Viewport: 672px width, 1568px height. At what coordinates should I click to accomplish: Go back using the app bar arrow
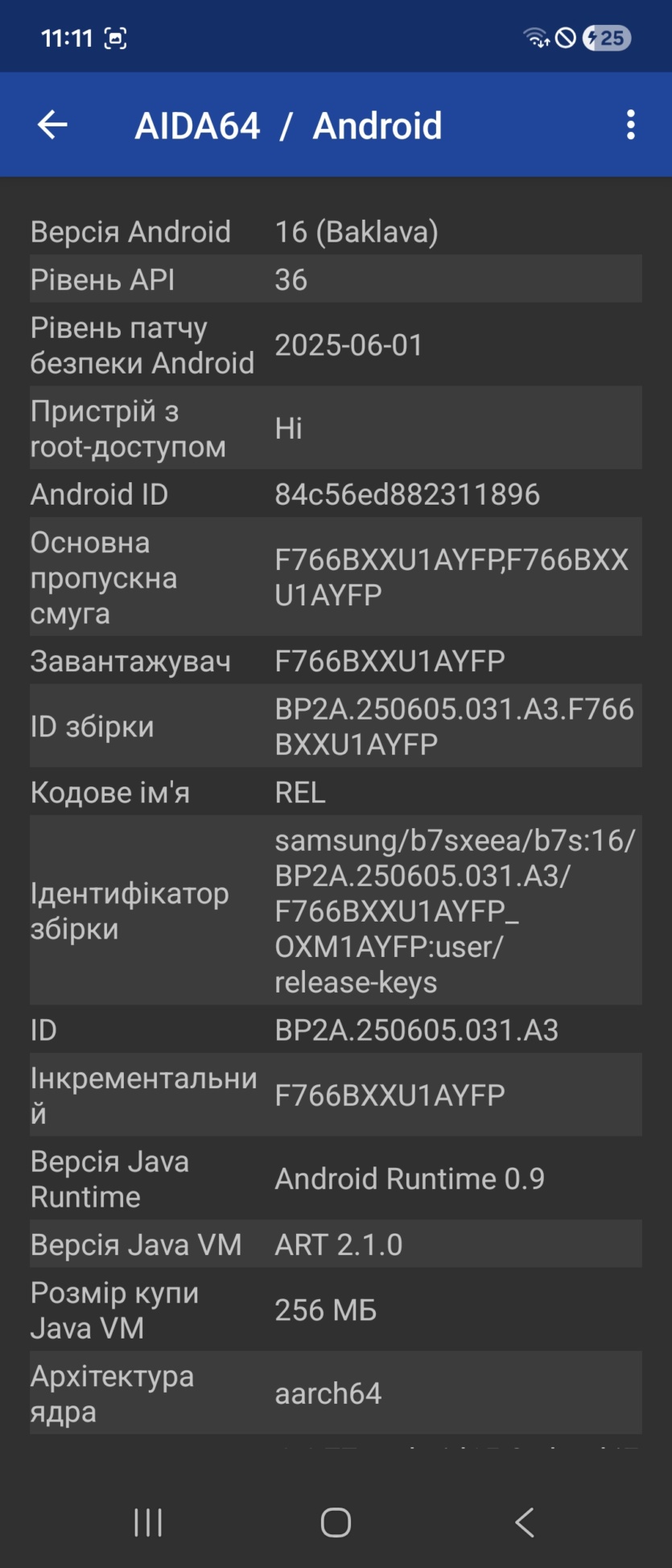[53, 125]
